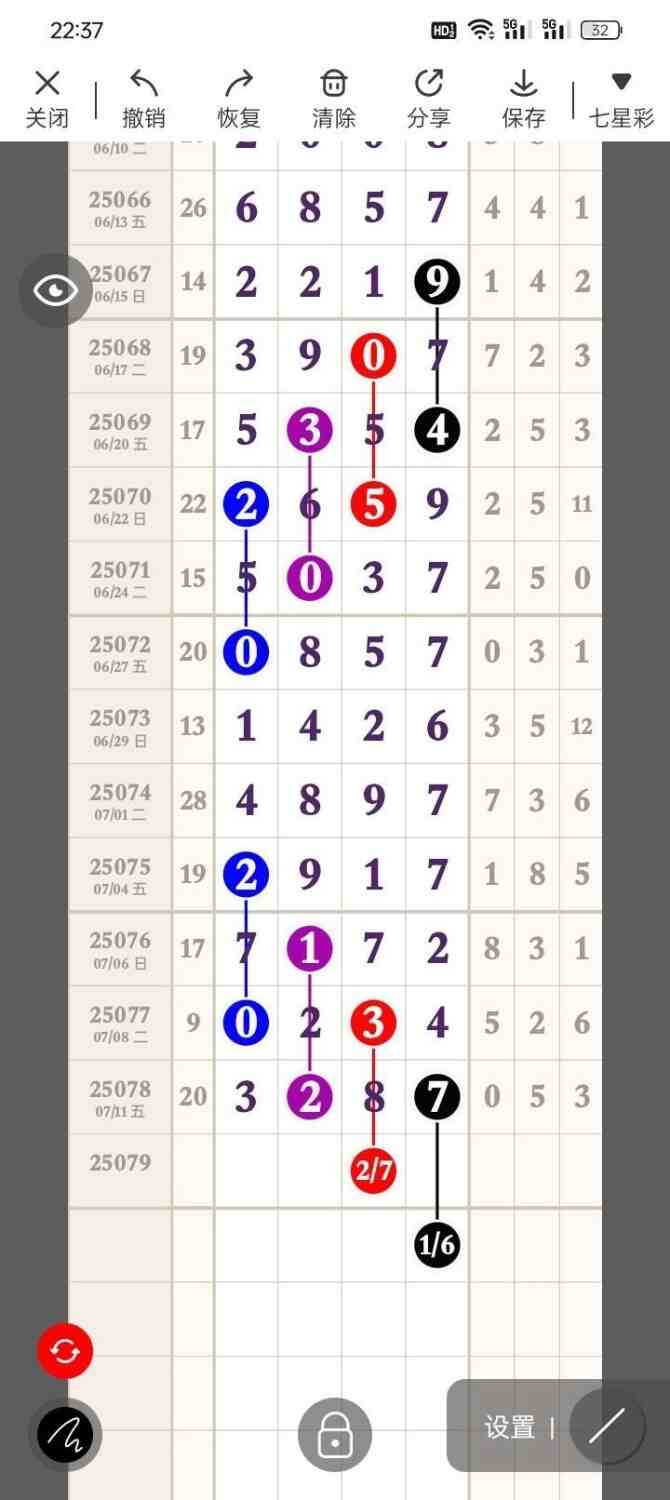Toggle the eye visibility button

(x=56, y=291)
